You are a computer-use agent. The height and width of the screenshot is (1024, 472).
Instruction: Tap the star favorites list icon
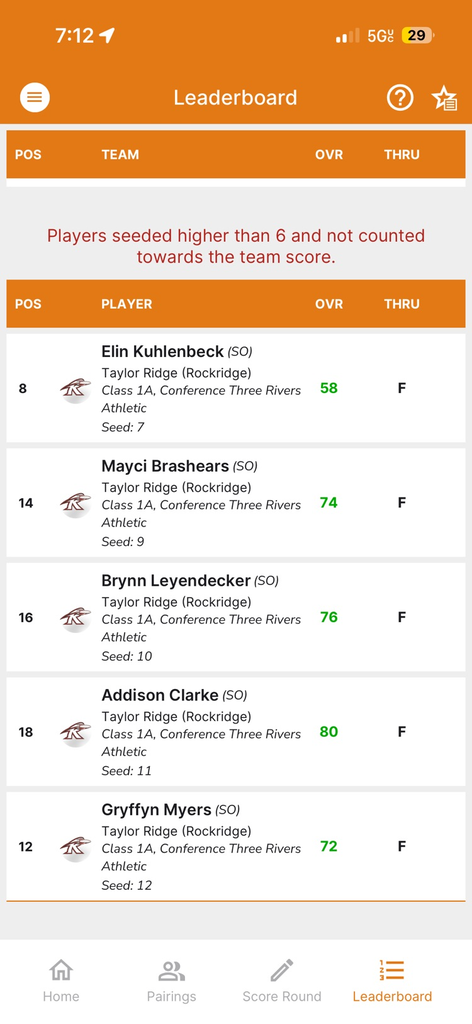click(444, 99)
